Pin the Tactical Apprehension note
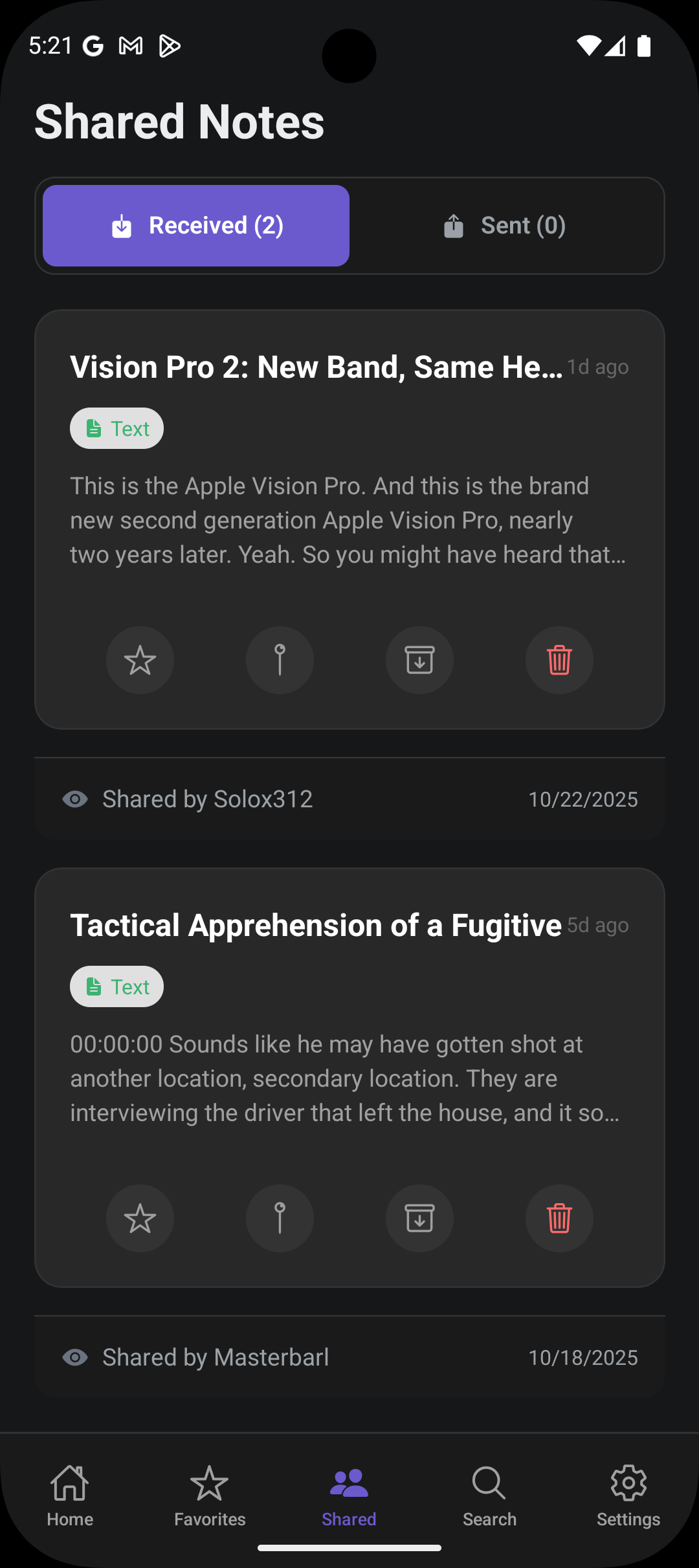 pos(280,1219)
